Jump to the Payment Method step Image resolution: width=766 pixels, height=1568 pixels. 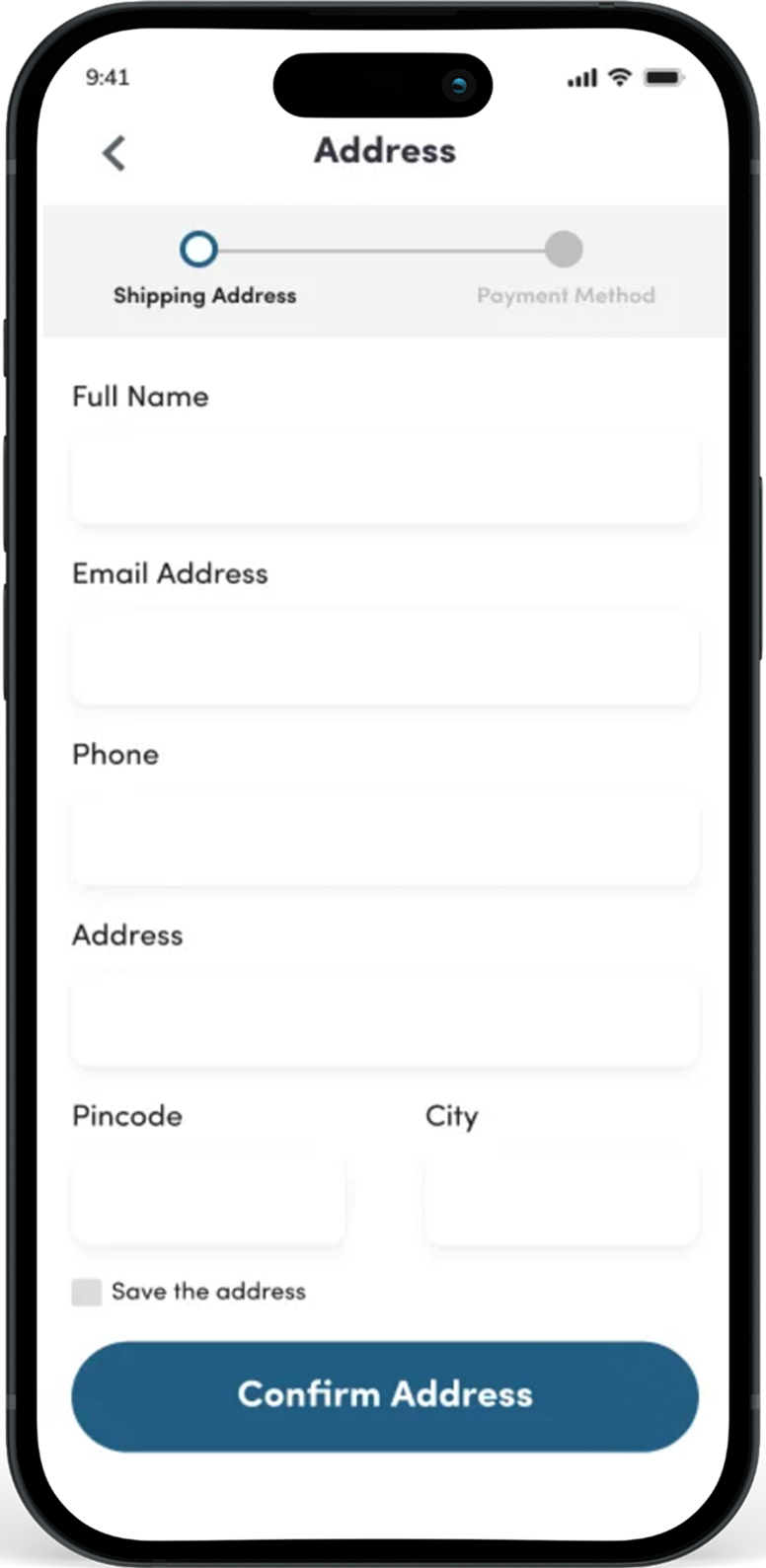[564, 251]
